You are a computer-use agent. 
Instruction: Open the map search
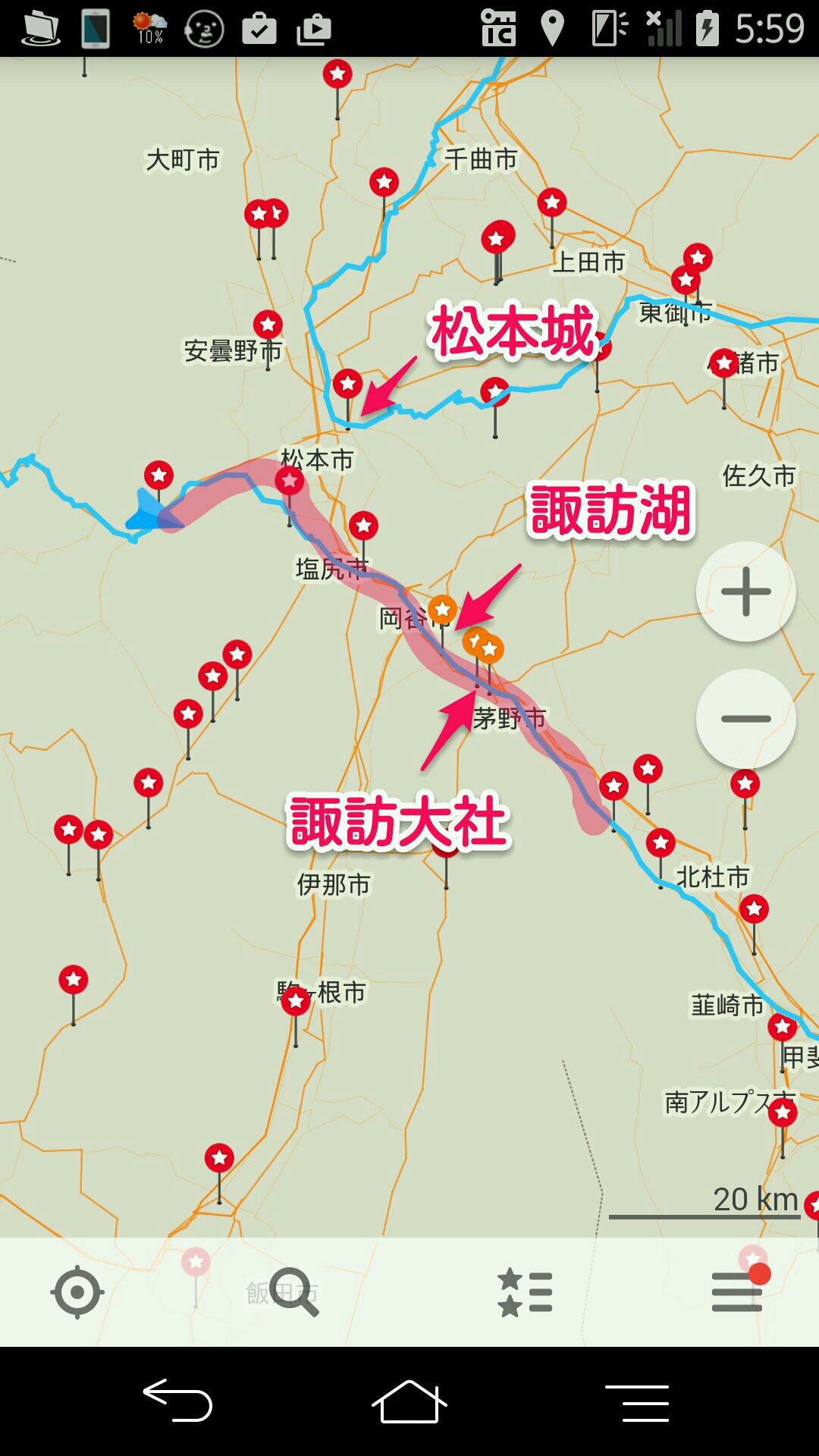click(293, 1292)
